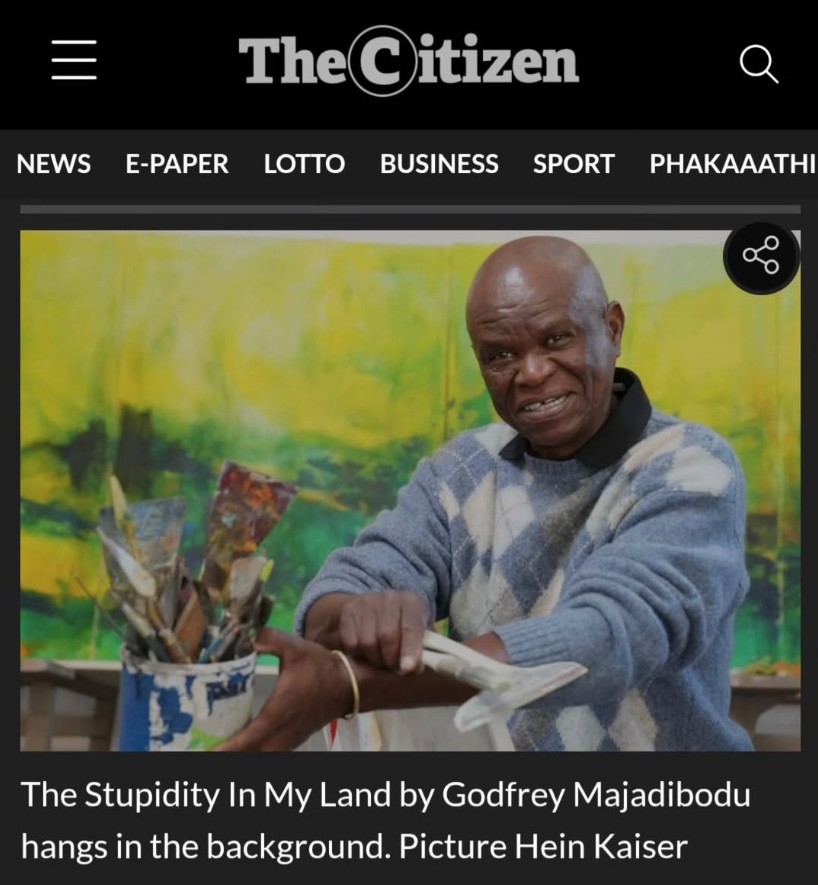Share this article photo
This screenshot has width=818, height=885.
pyautogui.click(x=761, y=256)
